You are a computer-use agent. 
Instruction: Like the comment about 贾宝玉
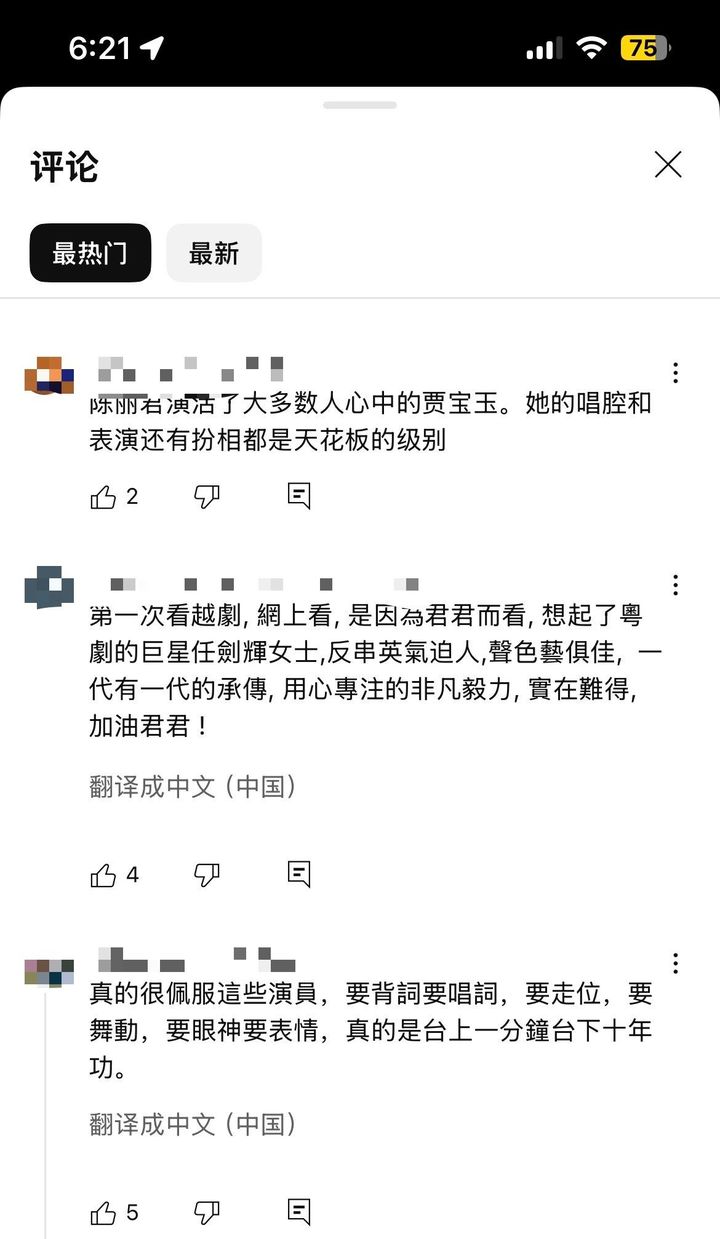click(x=104, y=497)
